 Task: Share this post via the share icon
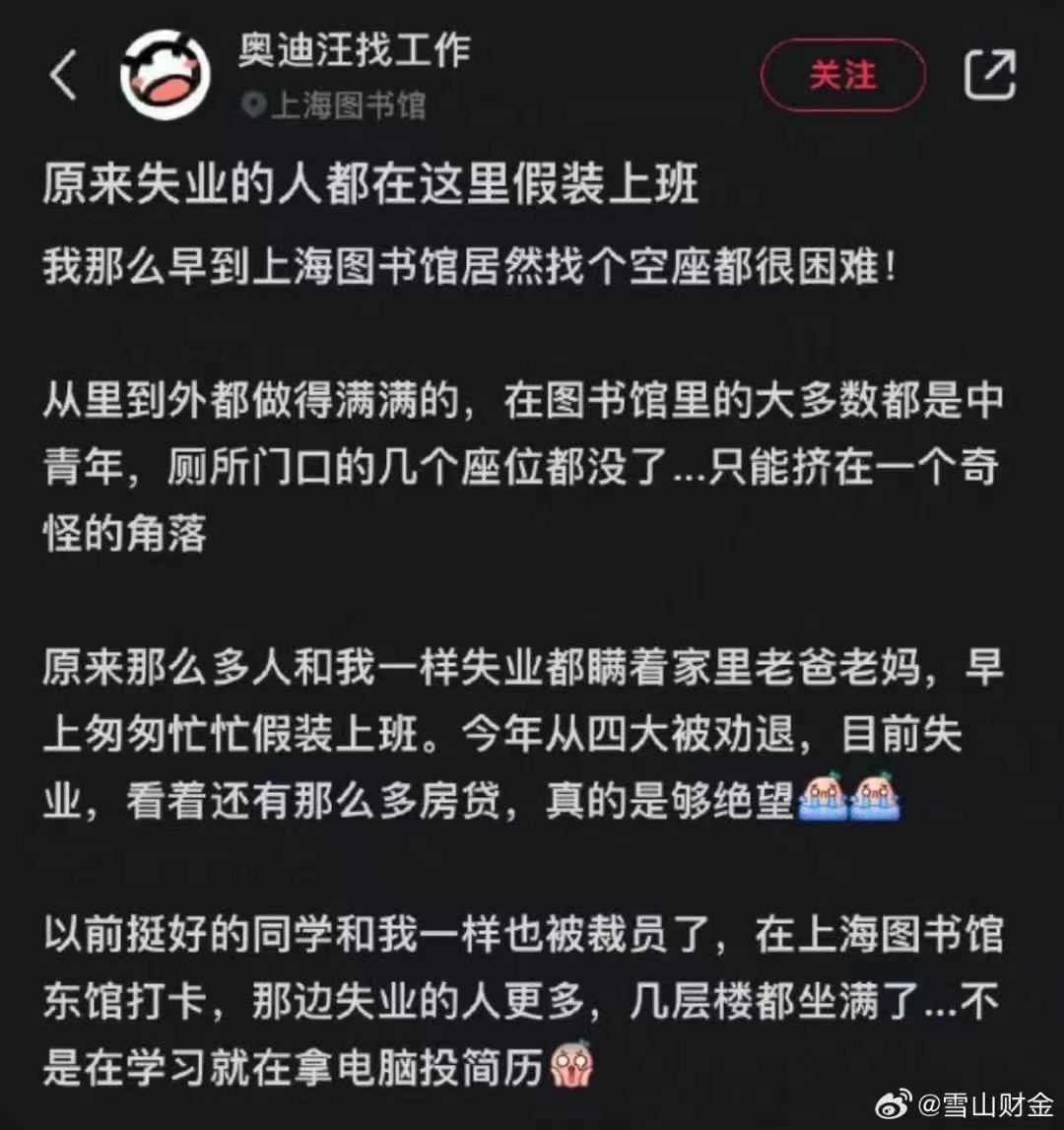click(x=989, y=74)
